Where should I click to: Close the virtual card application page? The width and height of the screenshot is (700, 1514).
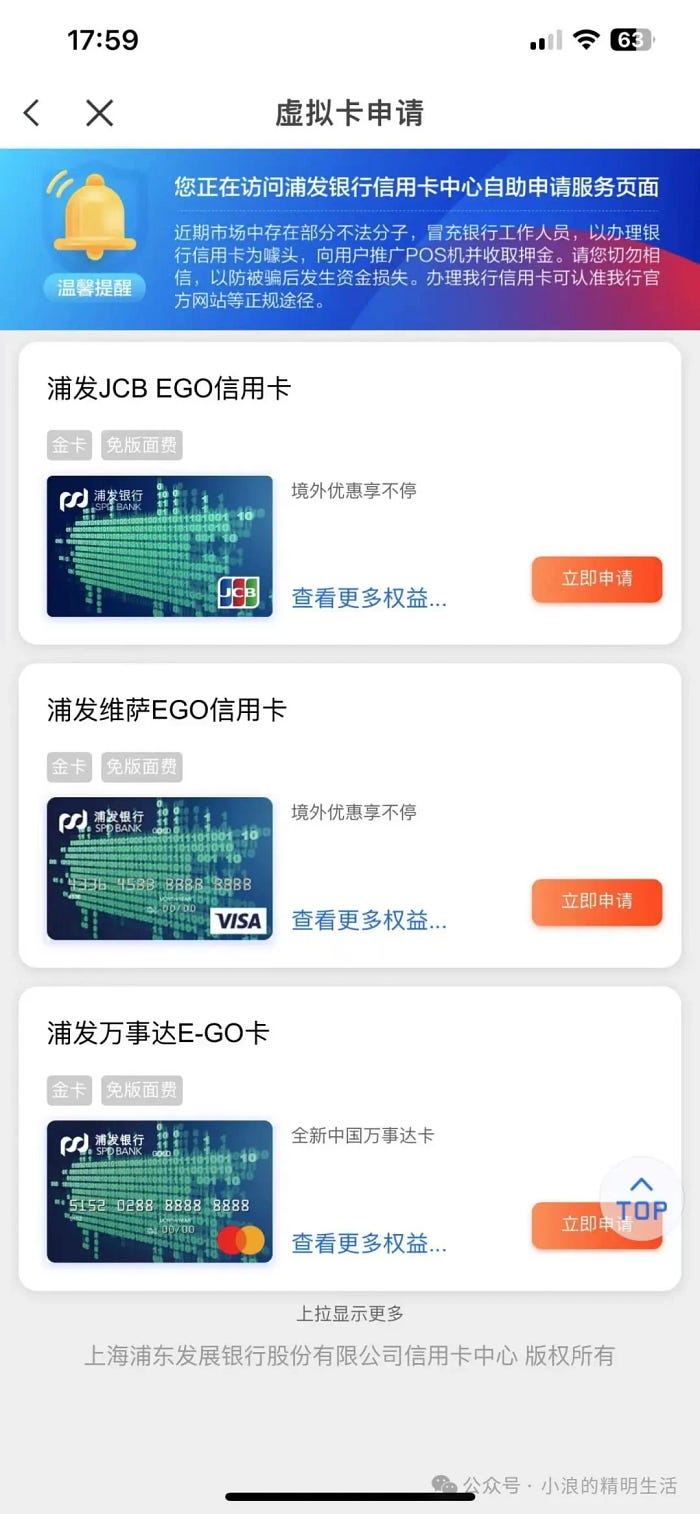tap(99, 113)
